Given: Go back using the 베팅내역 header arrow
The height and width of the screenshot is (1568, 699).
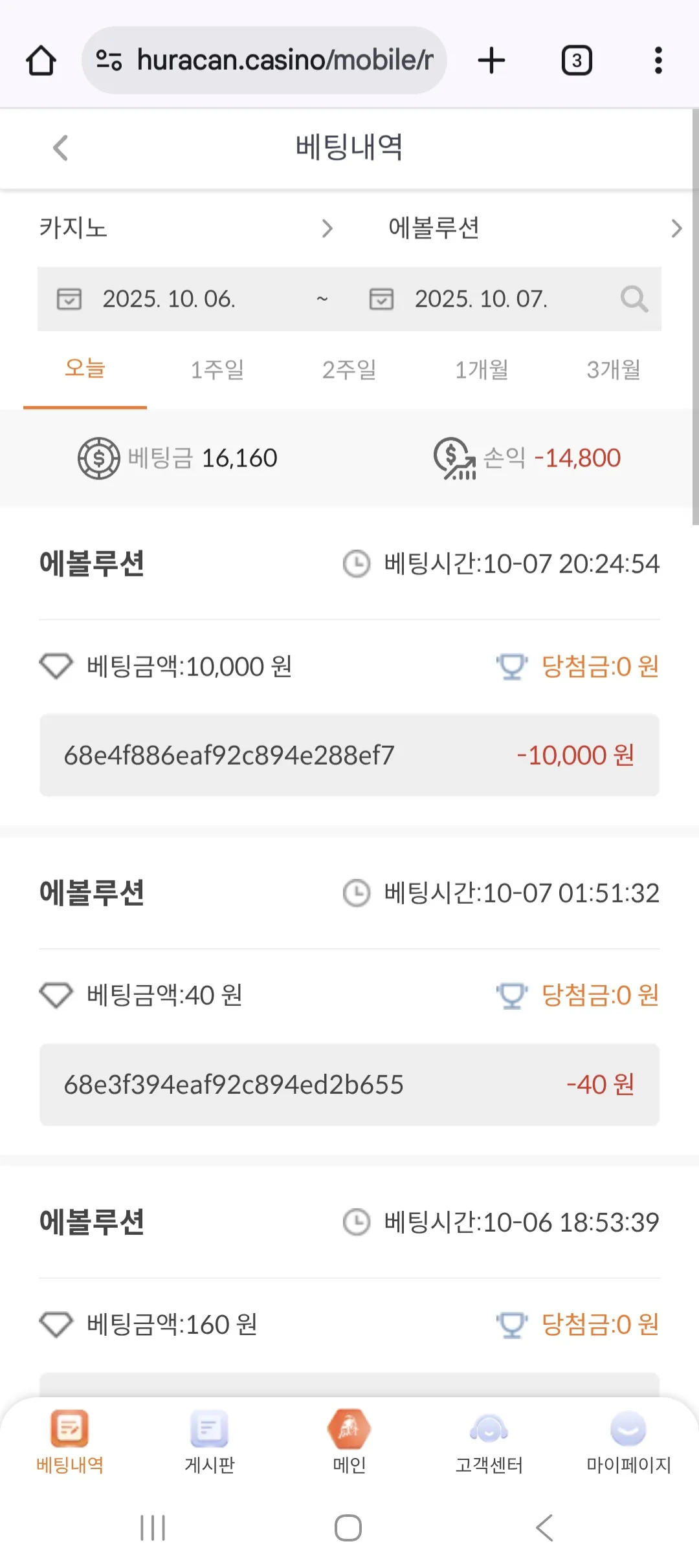Looking at the screenshot, I should (60, 147).
